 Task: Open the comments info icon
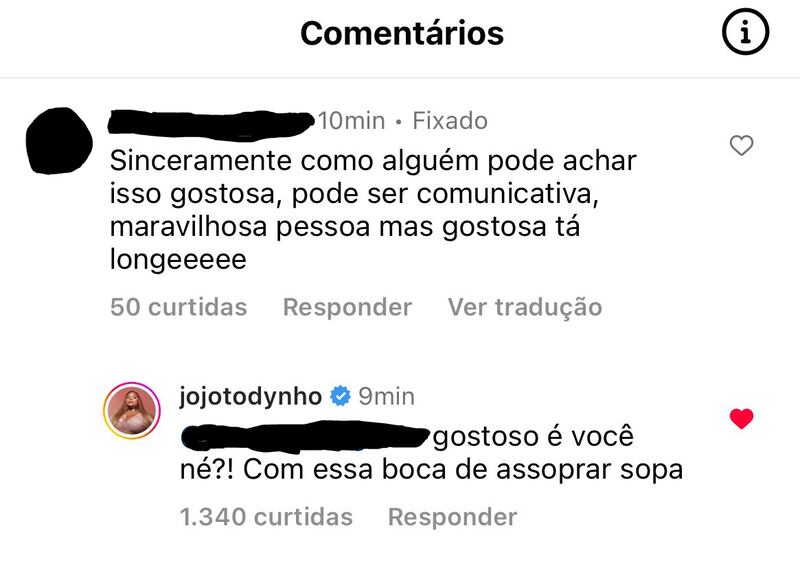click(743, 34)
